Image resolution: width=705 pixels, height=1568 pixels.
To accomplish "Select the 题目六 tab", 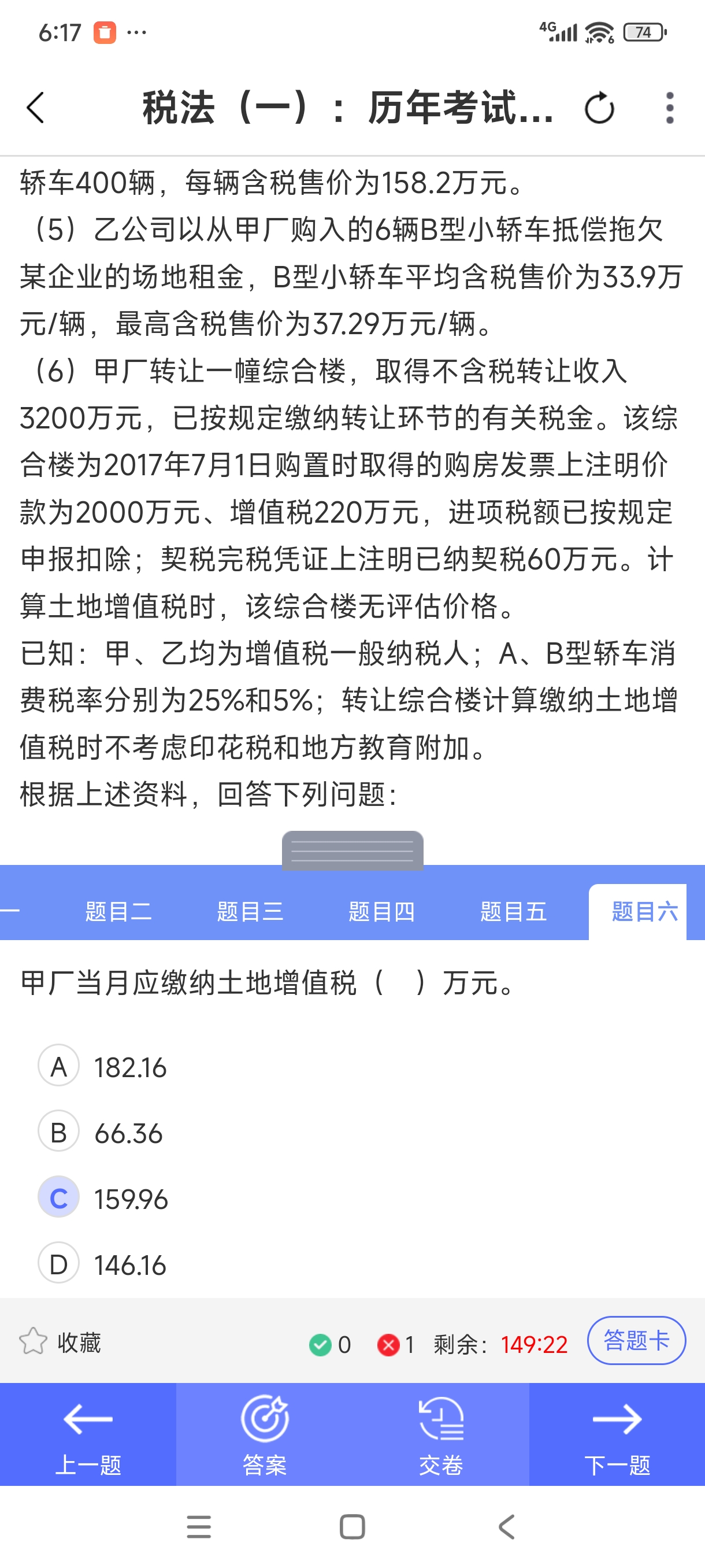I will (x=644, y=911).
